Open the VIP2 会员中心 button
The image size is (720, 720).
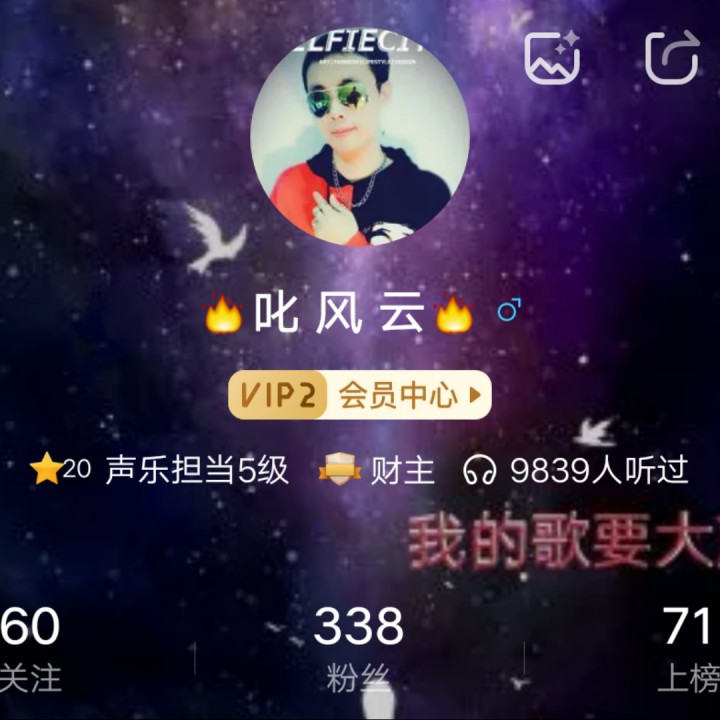359,395
